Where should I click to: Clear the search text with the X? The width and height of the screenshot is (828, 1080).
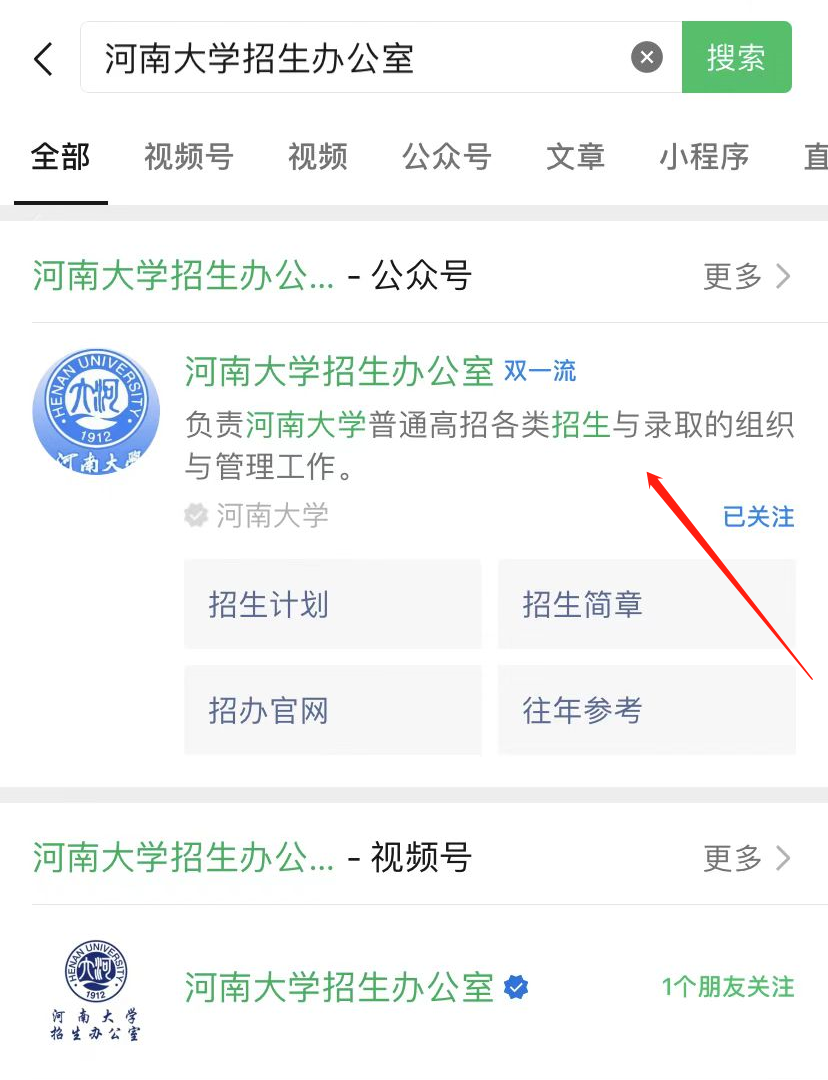tap(647, 57)
